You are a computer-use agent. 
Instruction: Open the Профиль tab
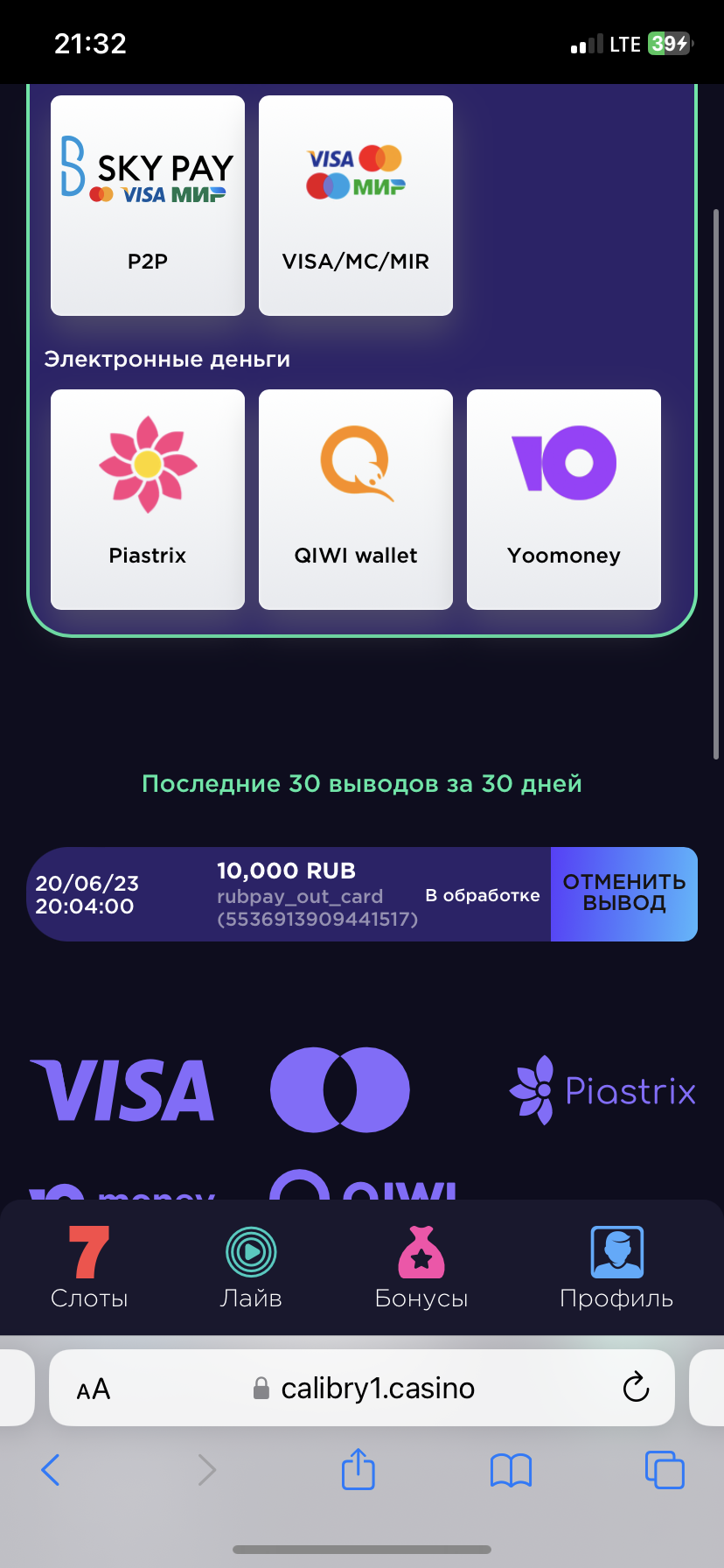tap(616, 1266)
